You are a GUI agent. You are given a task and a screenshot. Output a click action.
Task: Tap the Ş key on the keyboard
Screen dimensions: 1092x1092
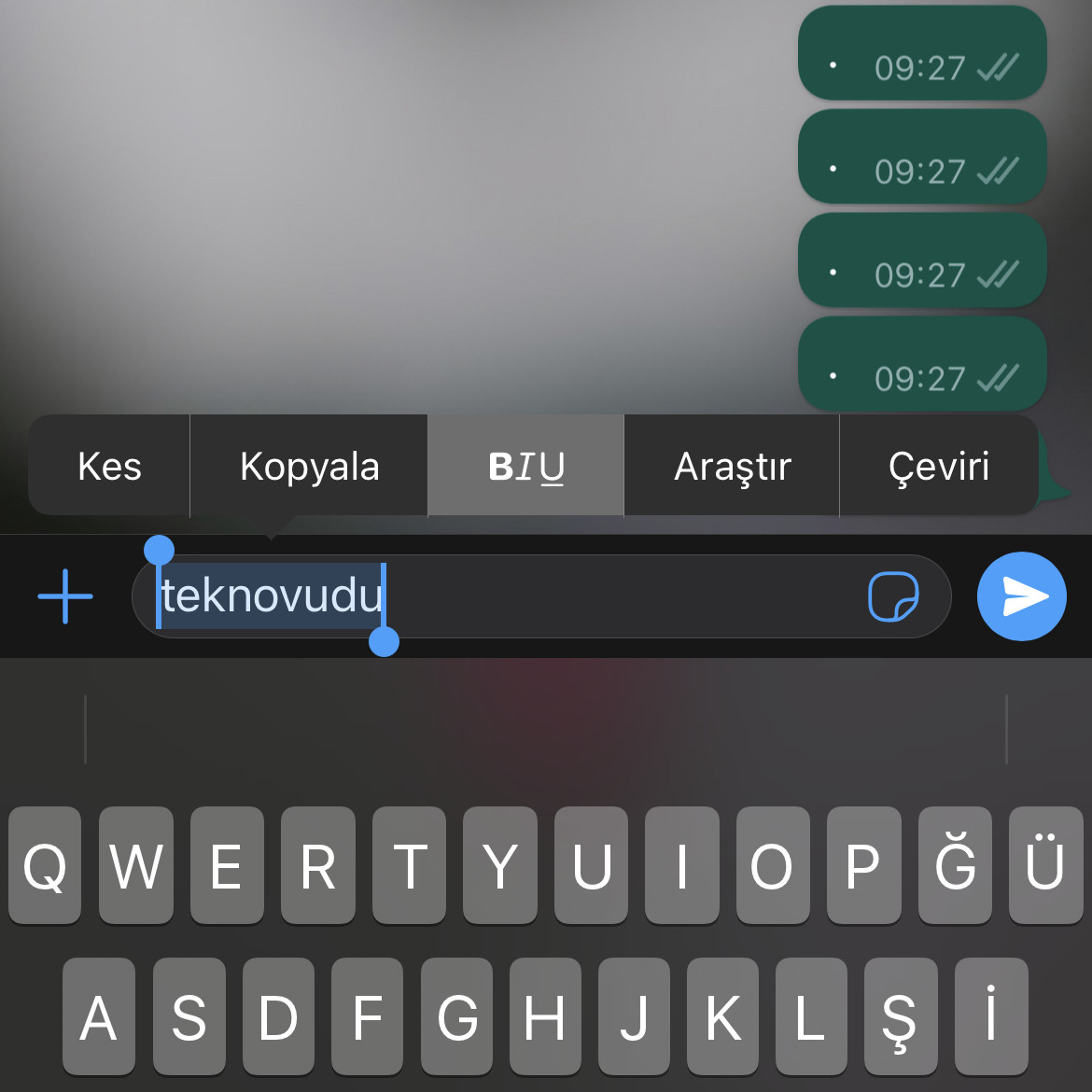click(900, 1016)
